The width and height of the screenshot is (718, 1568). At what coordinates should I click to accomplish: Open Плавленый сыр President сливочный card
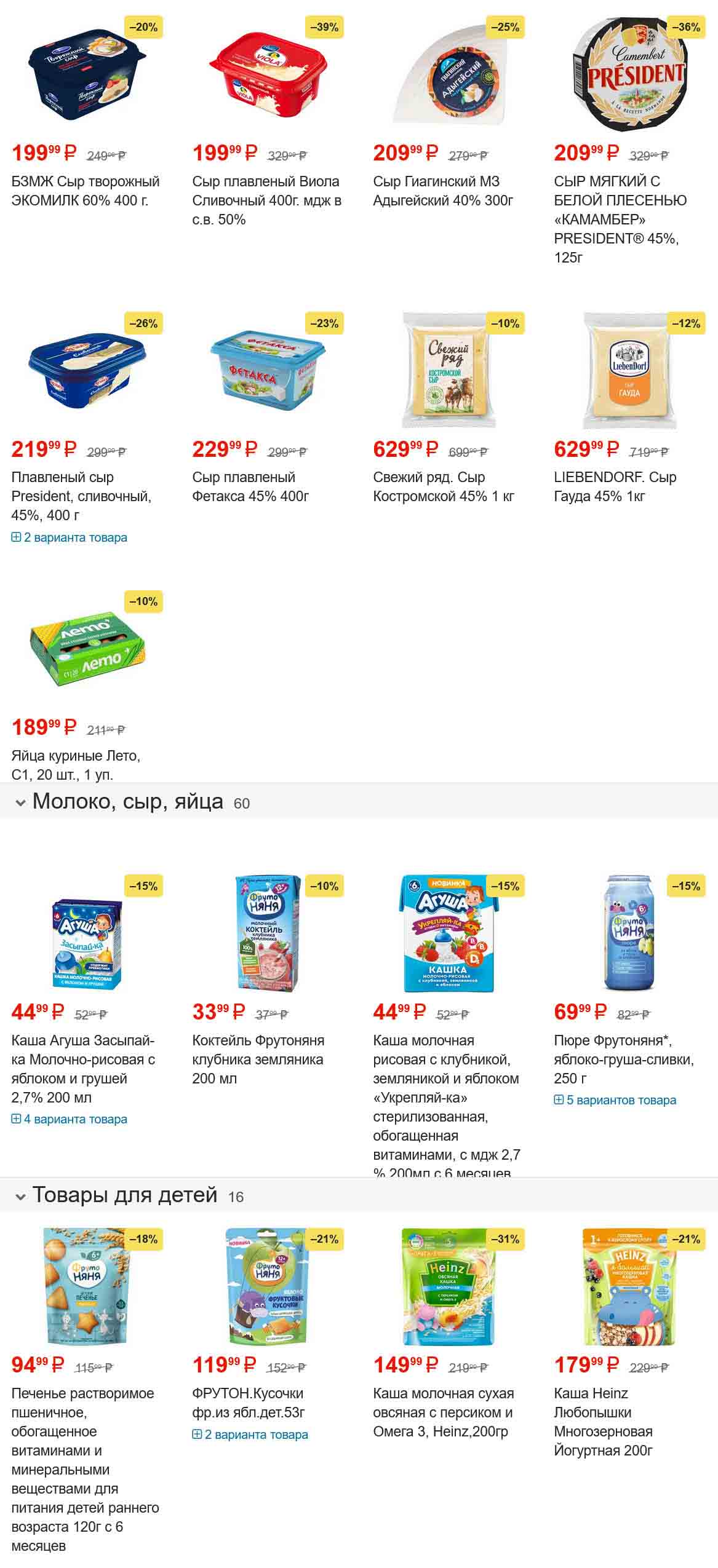point(81,496)
